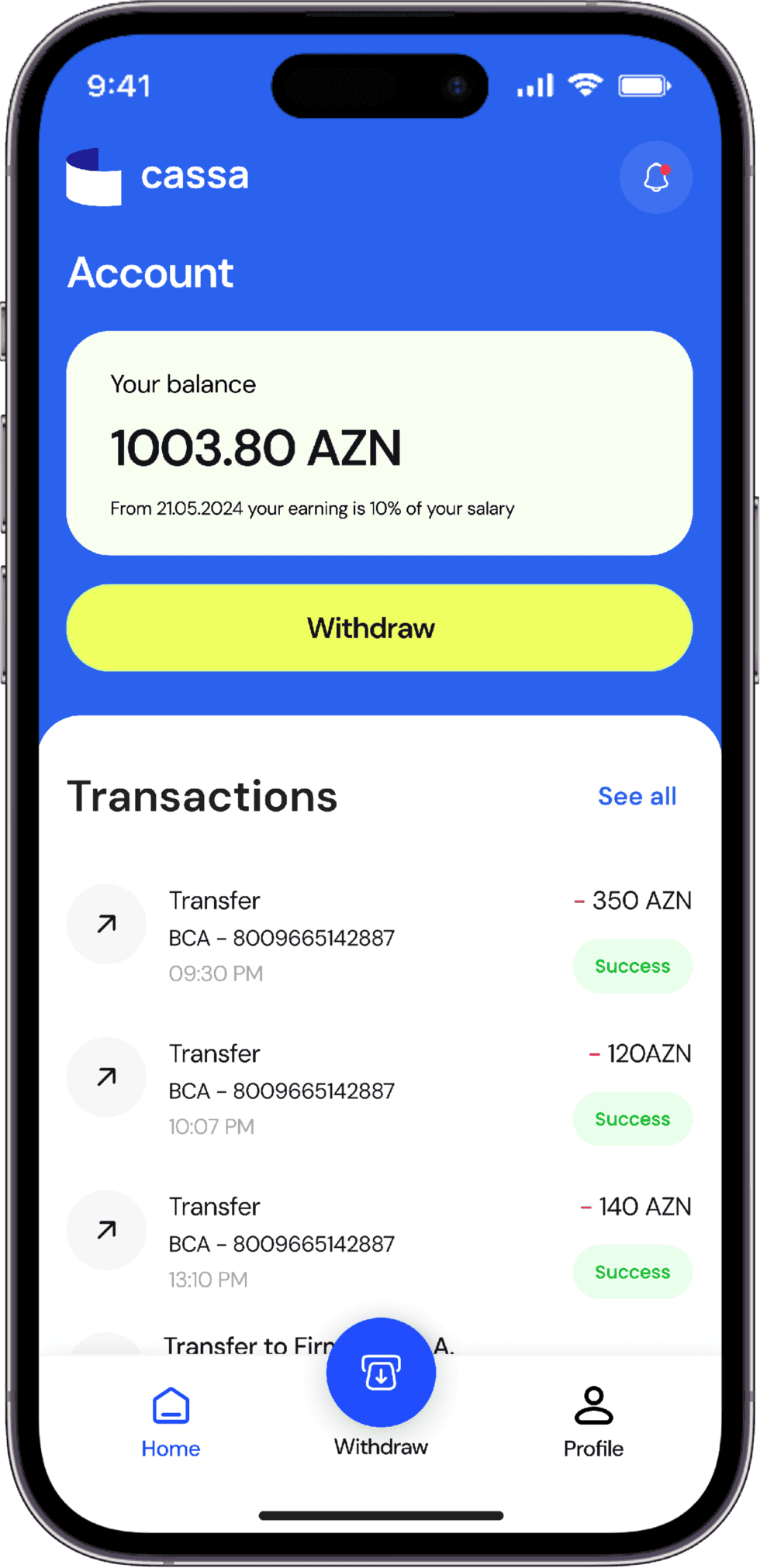Open the notifications bell
760x1568 pixels.
pos(655,177)
